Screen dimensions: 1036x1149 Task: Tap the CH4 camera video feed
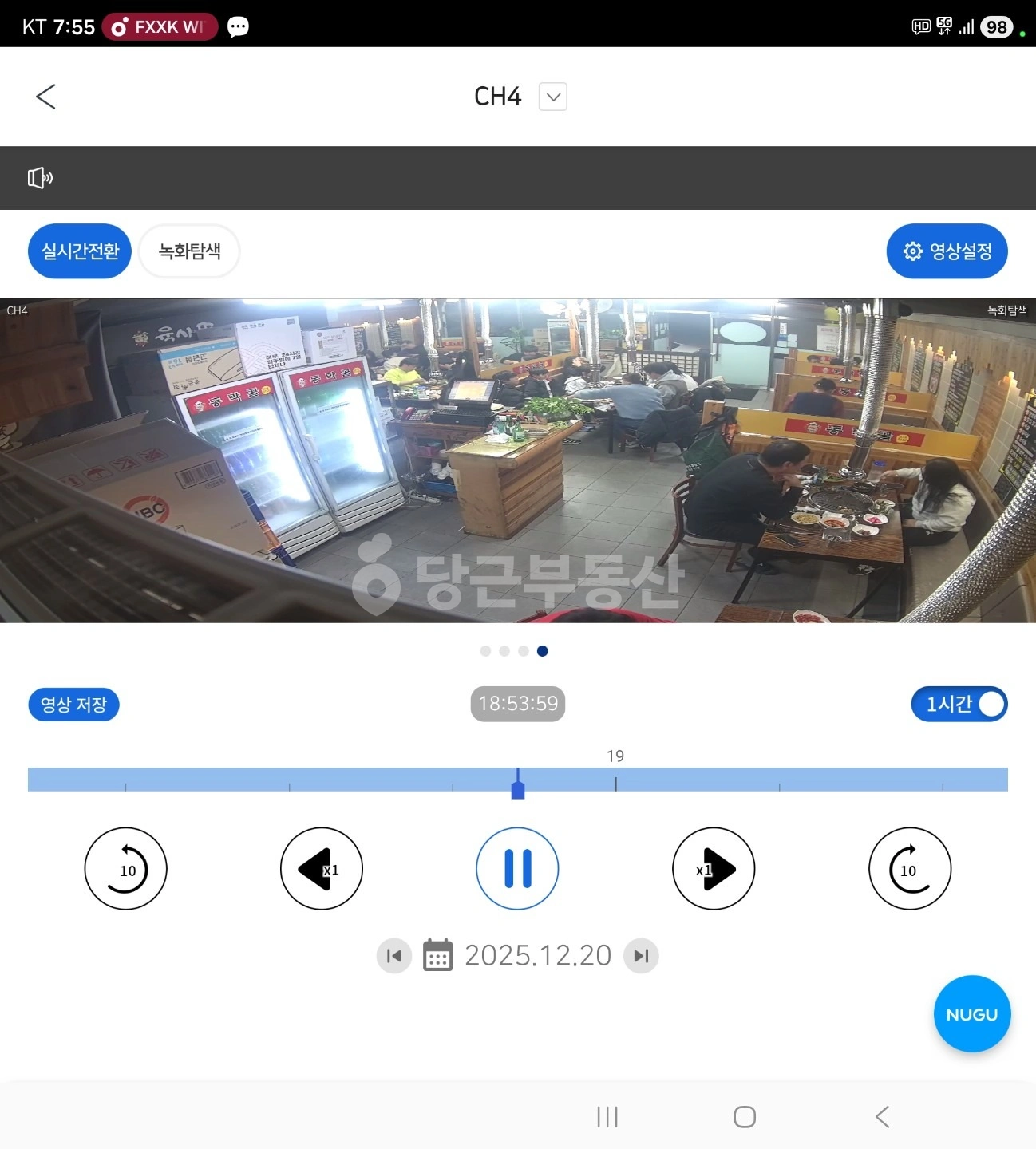(x=518, y=460)
